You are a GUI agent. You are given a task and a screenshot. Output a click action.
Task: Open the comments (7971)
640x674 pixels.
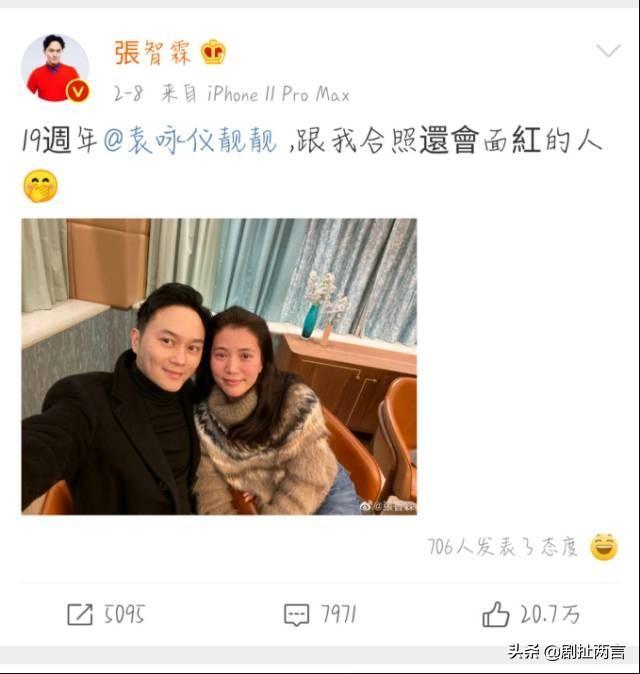tap(320, 614)
